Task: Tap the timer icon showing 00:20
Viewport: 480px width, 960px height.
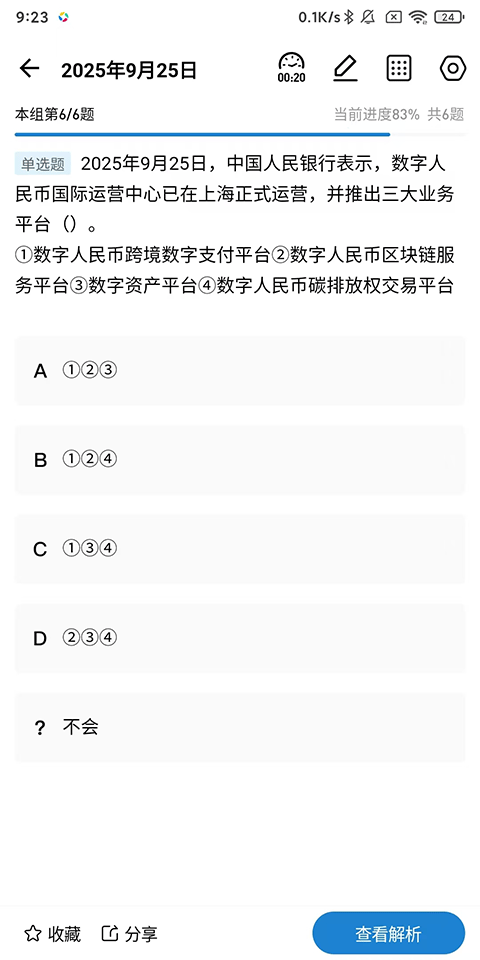Action: click(x=291, y=69)
